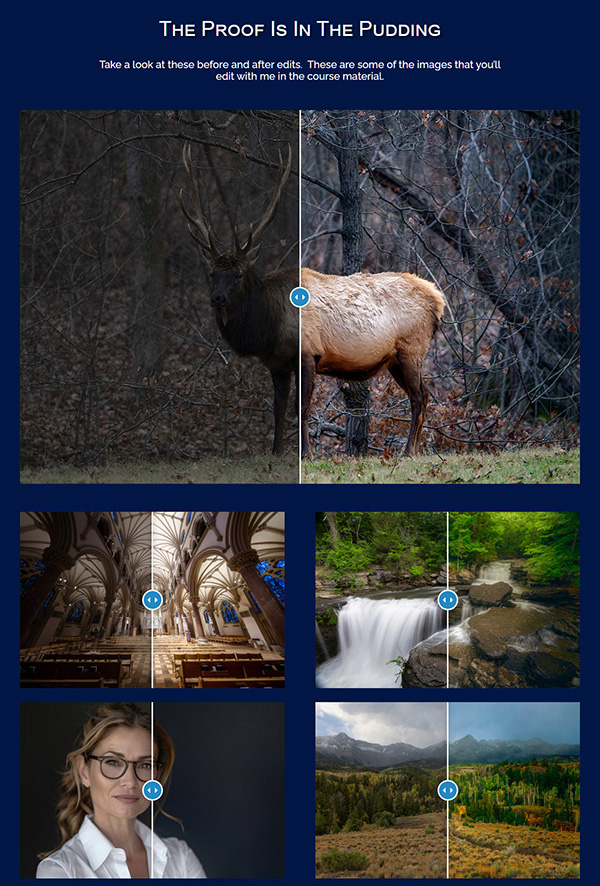Tap the slider handle on the woman's portrait
The width and height of the screenshot is (600, 886).
(152, 790)
